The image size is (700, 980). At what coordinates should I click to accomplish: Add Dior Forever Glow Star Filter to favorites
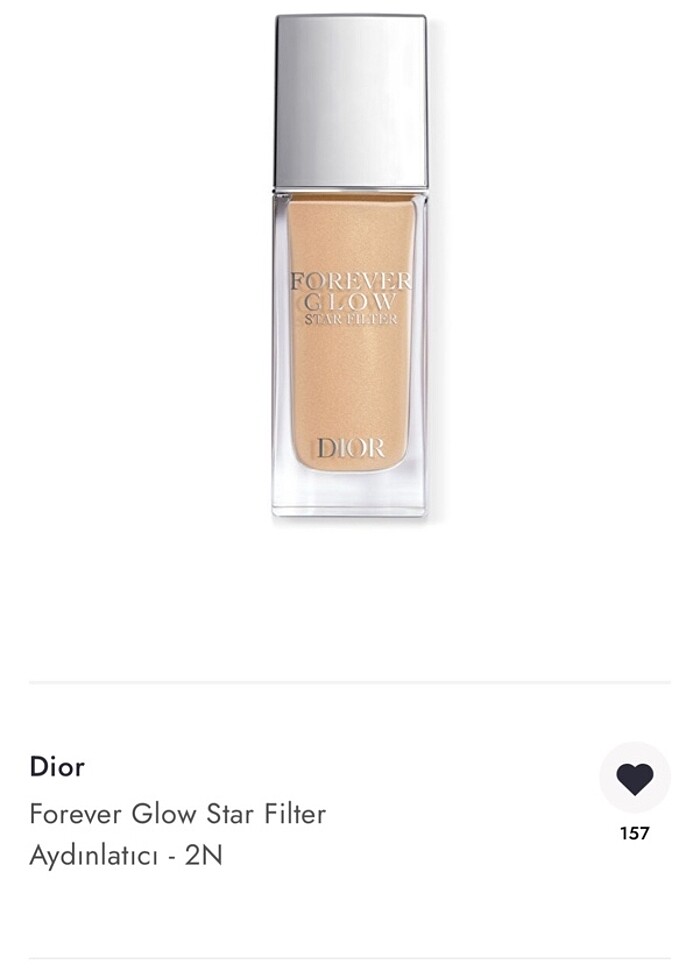pyautogui.click(x=634, y=778)
